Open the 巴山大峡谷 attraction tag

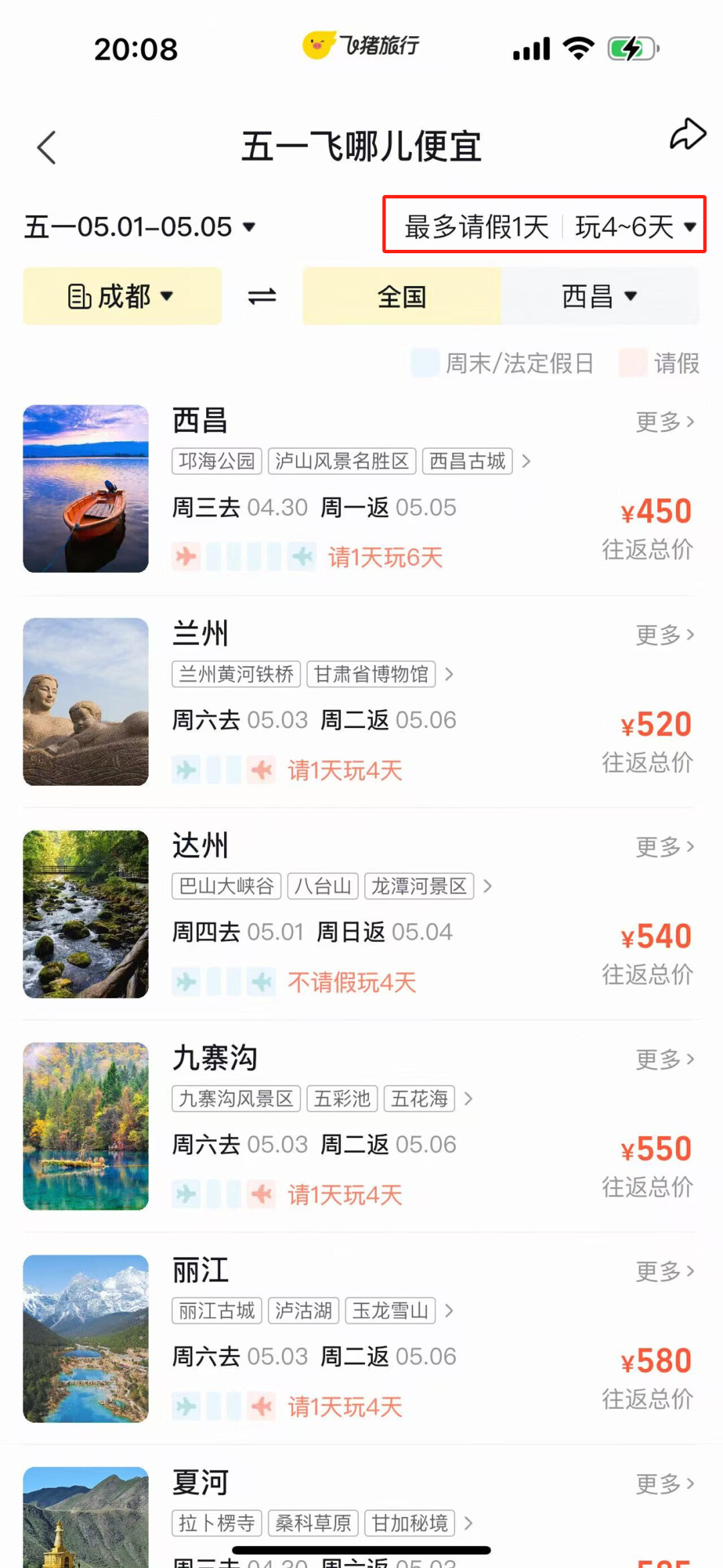tap(226, 886)
